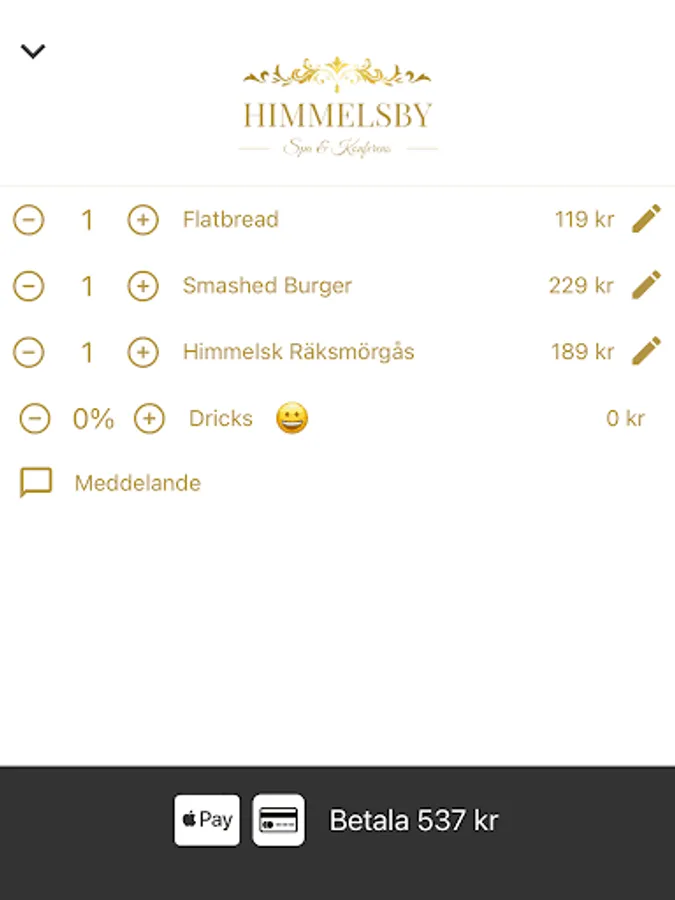The image size is (675, 900).
Task: Collapse the cart with the down chevron
Action: (x=33, y=51)
